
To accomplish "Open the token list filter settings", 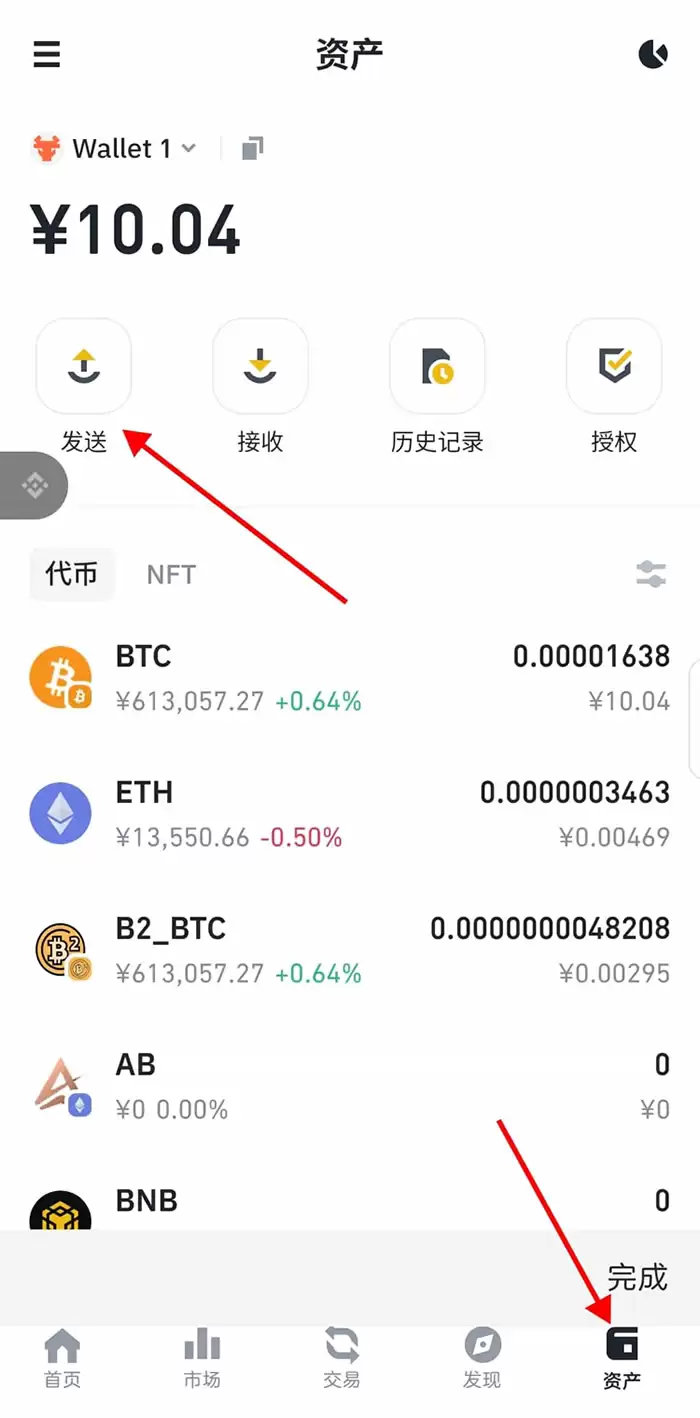I will point(651,574).
